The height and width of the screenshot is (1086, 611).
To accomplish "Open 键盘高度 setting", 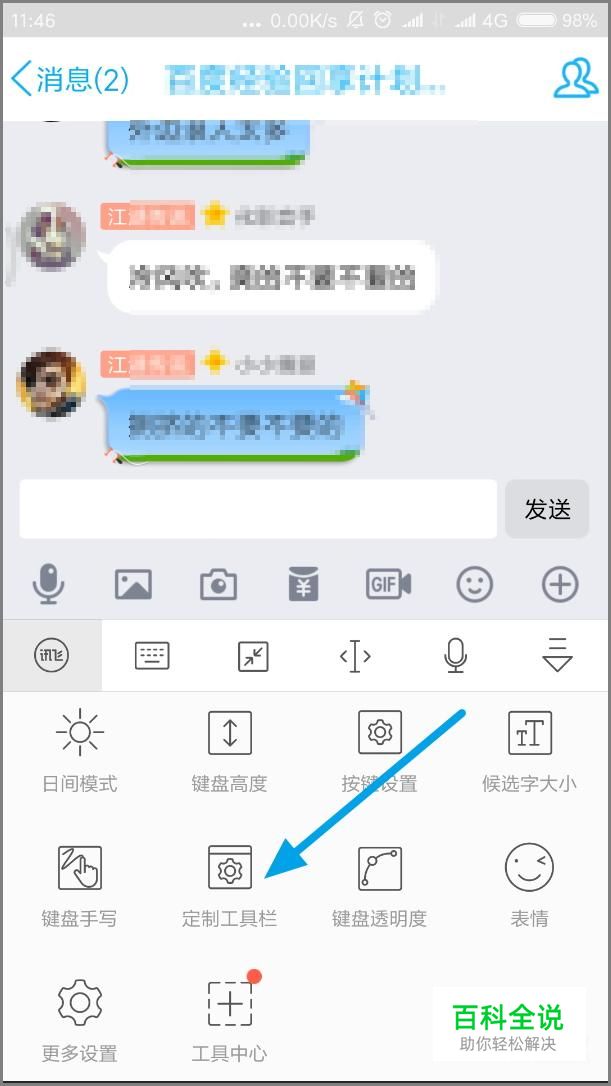I will point(230,748).
